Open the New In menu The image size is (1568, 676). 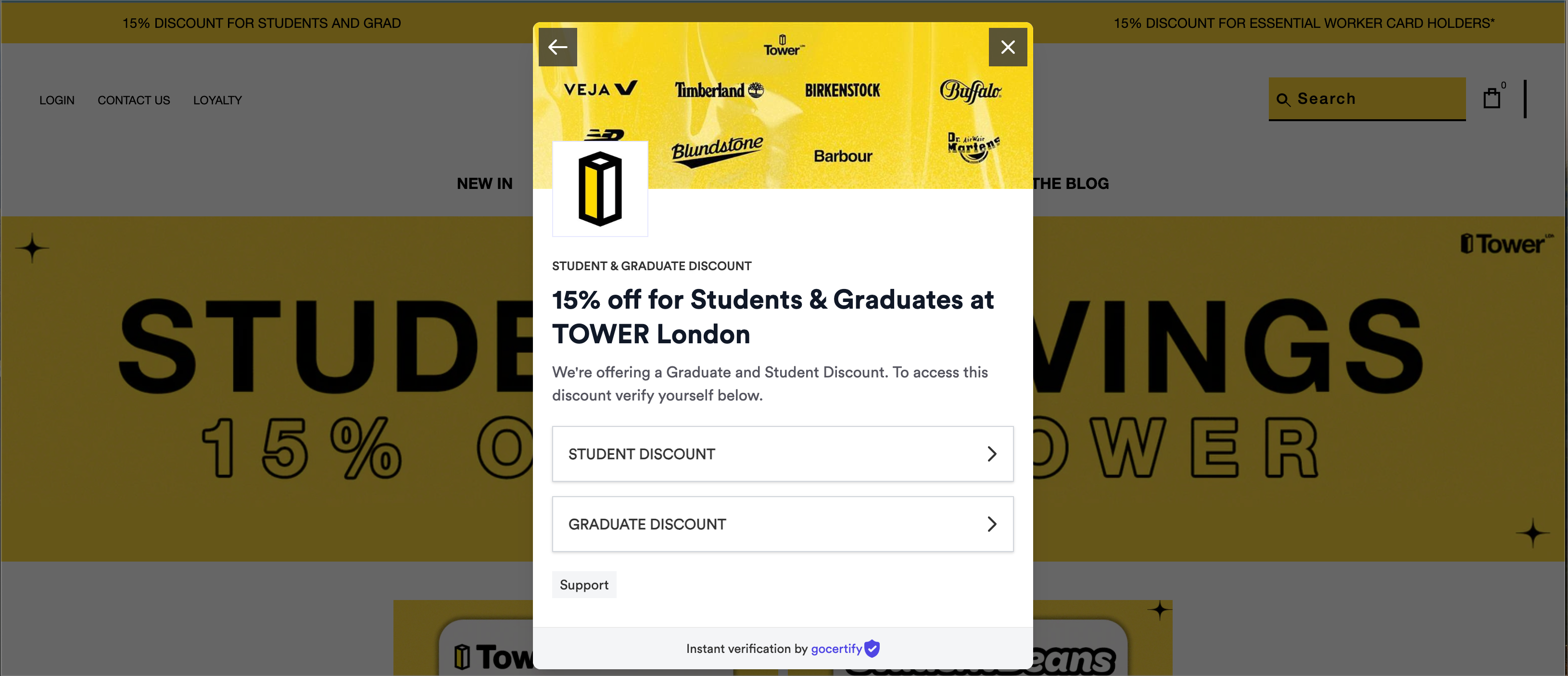(484, 184)
